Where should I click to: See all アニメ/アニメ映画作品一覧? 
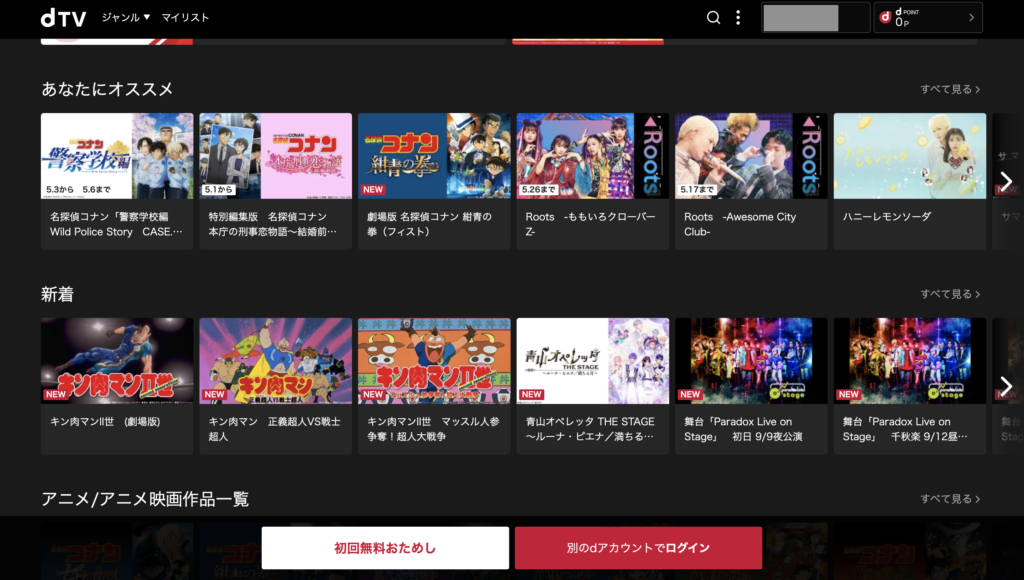(x=950, y=498)
